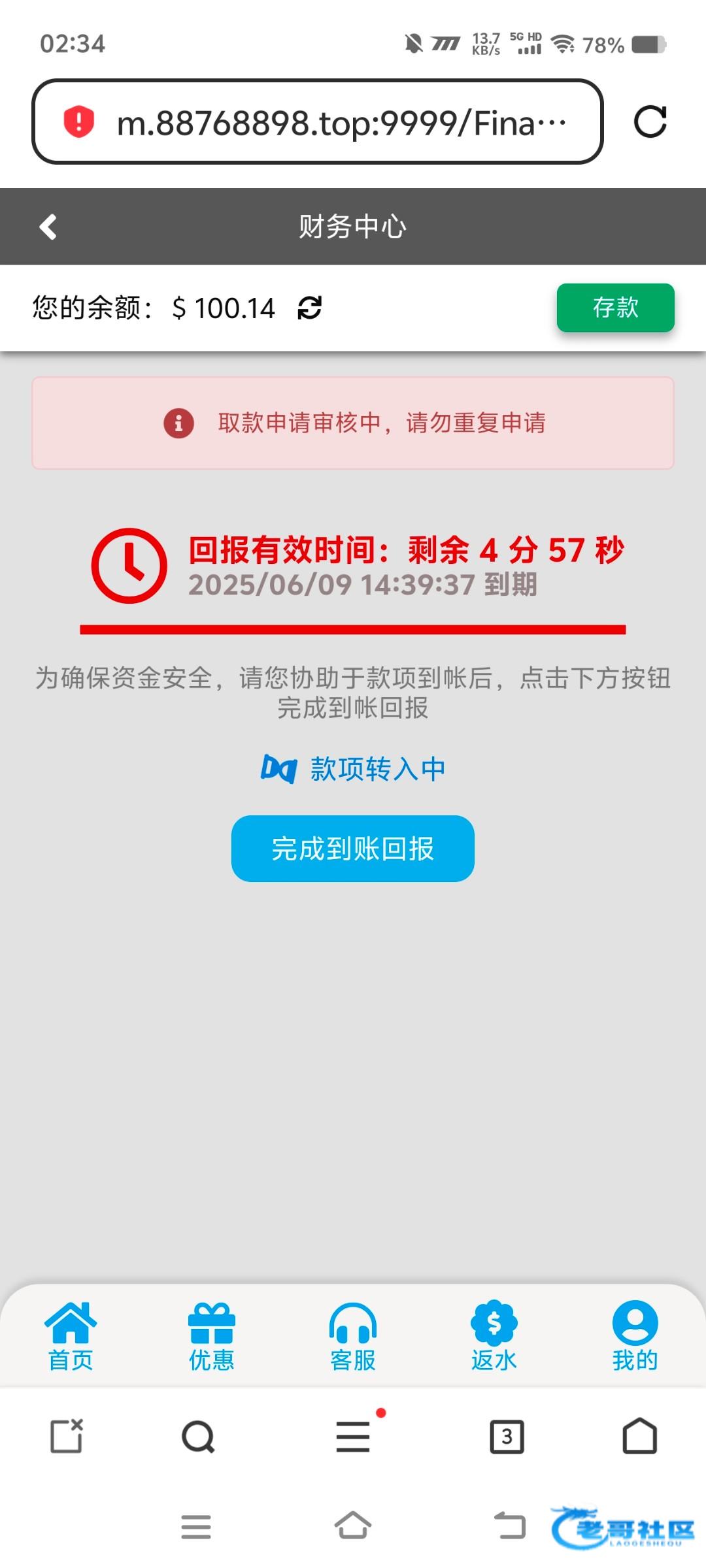Refresh the account balance amount
This screenshot has width=706, height=1568.
(309, 308)
